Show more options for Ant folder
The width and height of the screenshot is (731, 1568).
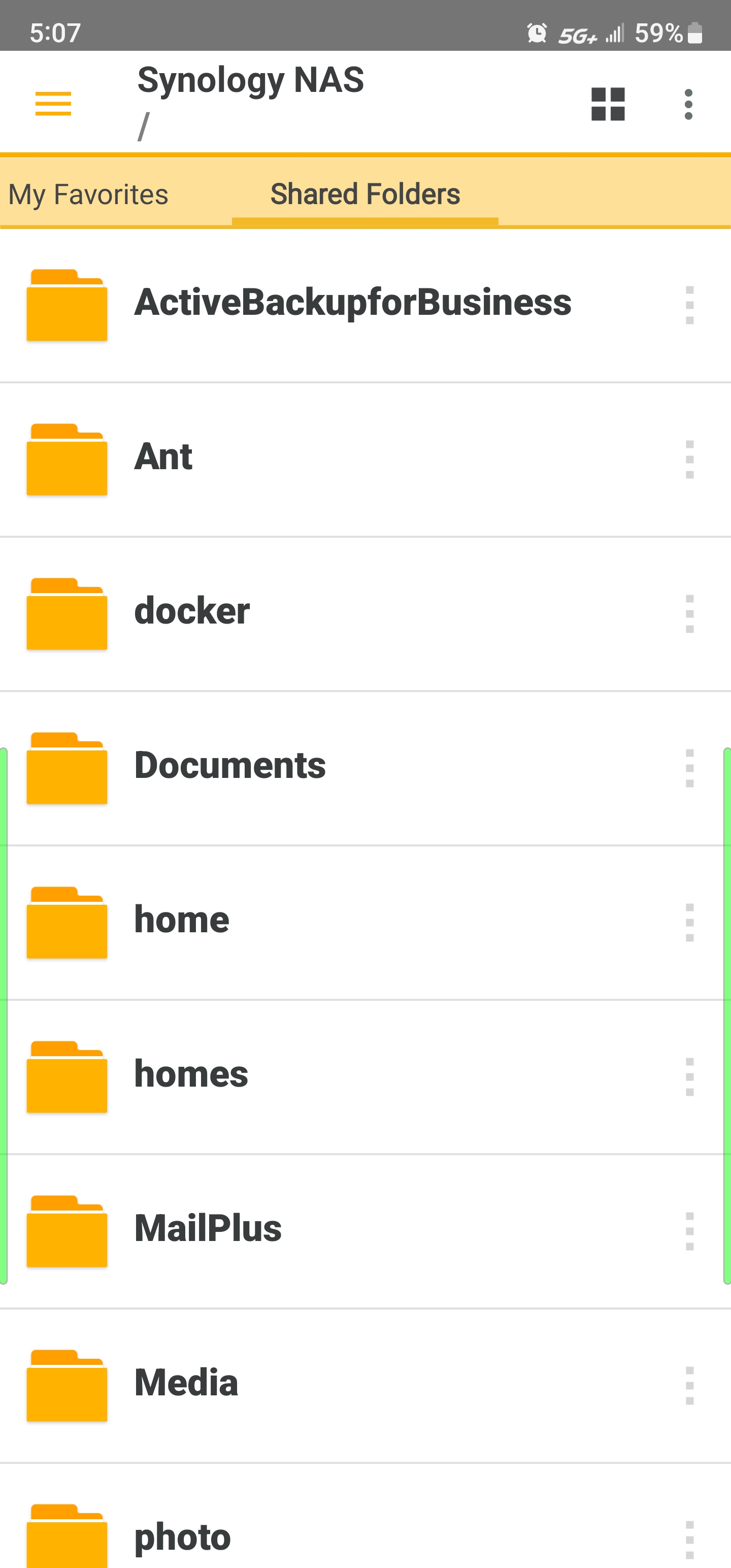coord(689,460)
